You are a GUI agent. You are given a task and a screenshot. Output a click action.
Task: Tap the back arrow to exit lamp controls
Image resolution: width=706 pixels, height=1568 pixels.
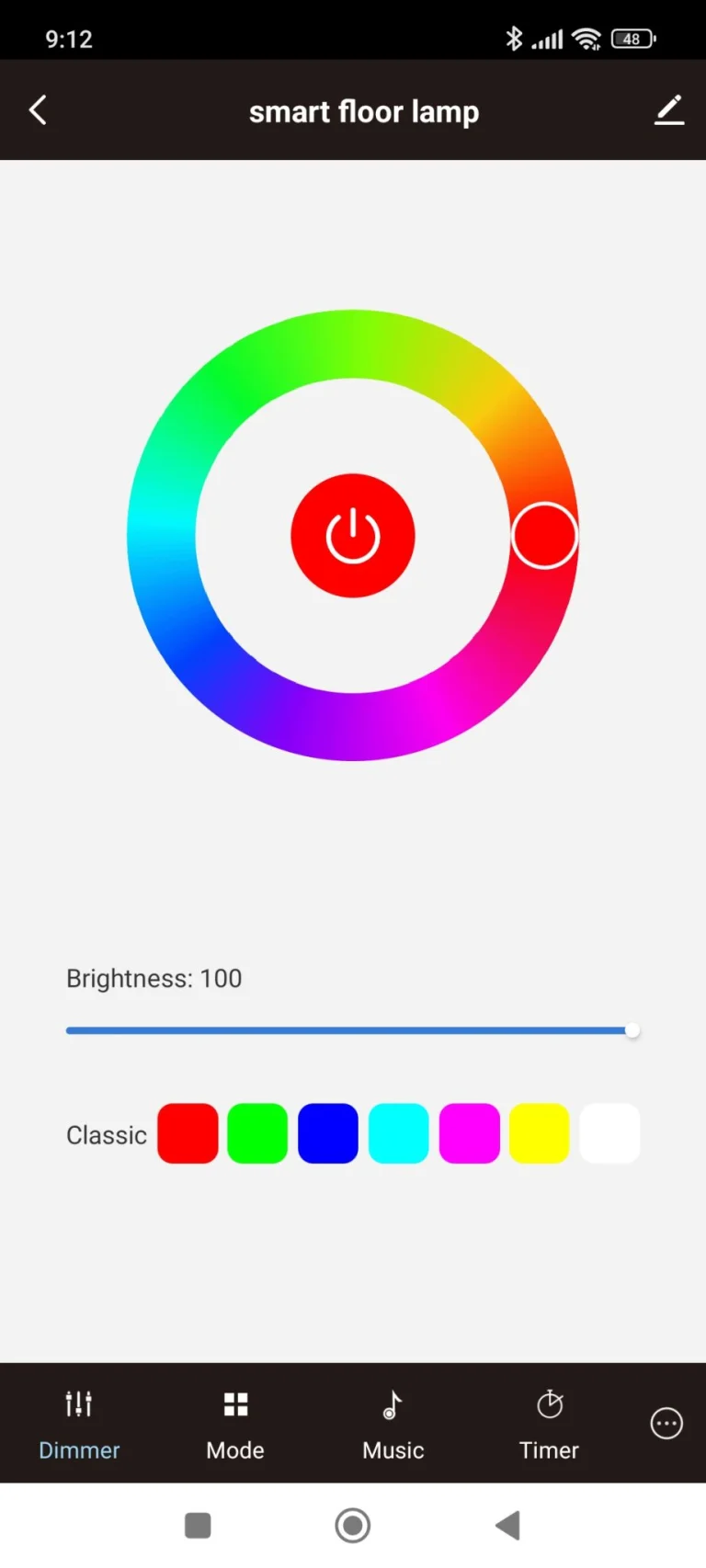(x=38, y=109)
